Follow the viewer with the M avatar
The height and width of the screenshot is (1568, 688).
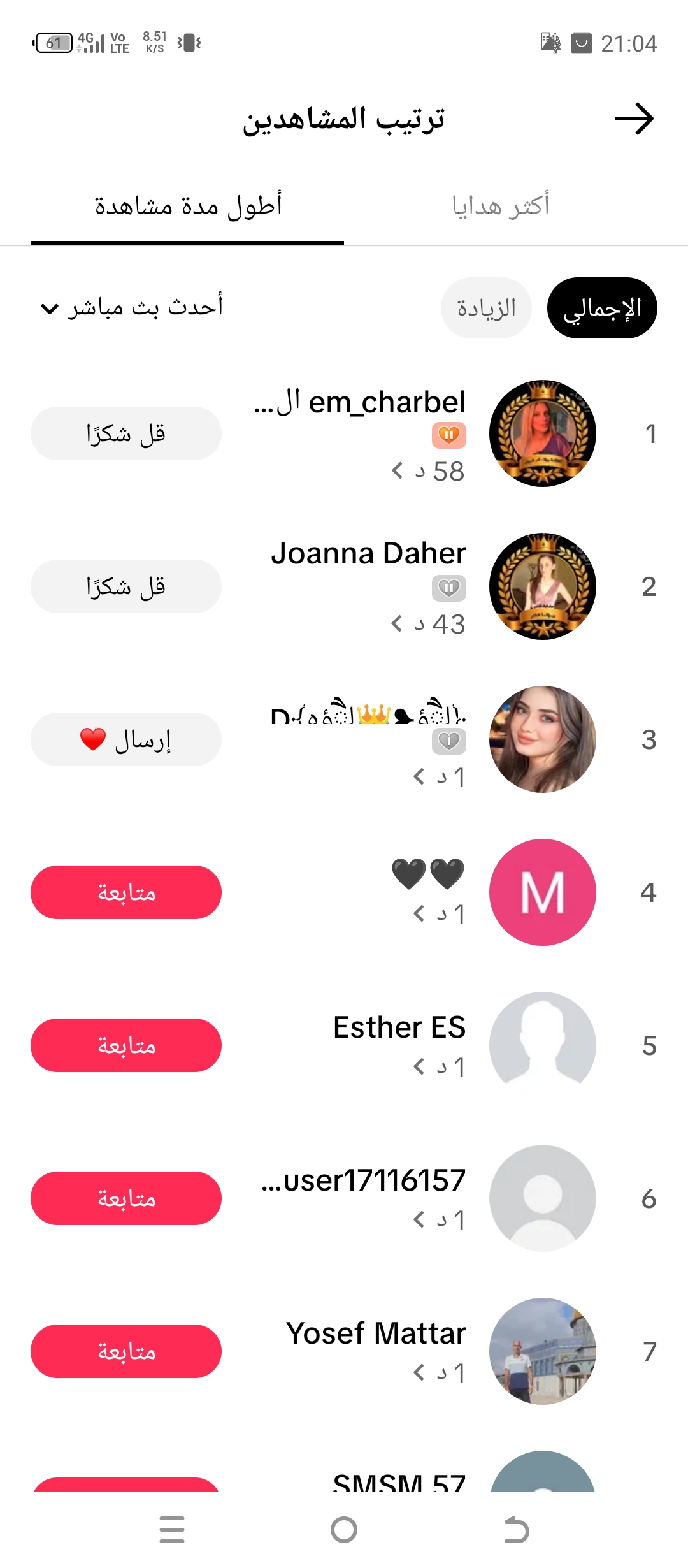(x=126, y=892)
